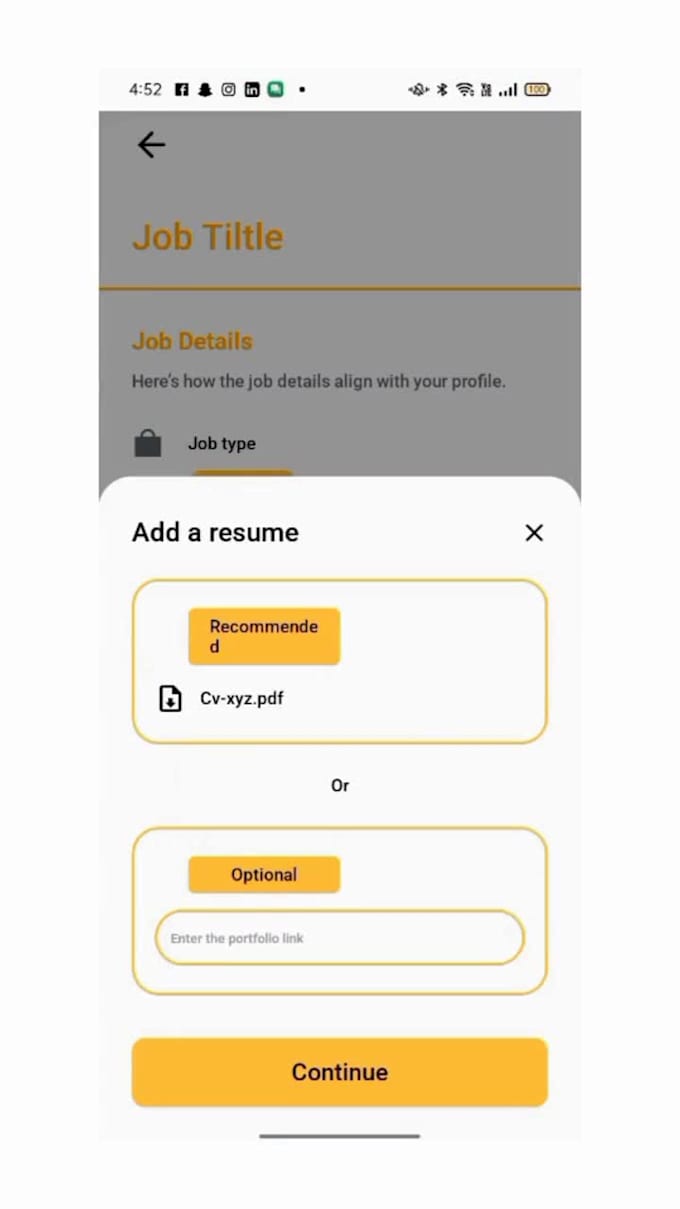Viewport: 680px width, 1209px height.
Task: Close the Add a resume sheet
Action: tap(534, 533)
